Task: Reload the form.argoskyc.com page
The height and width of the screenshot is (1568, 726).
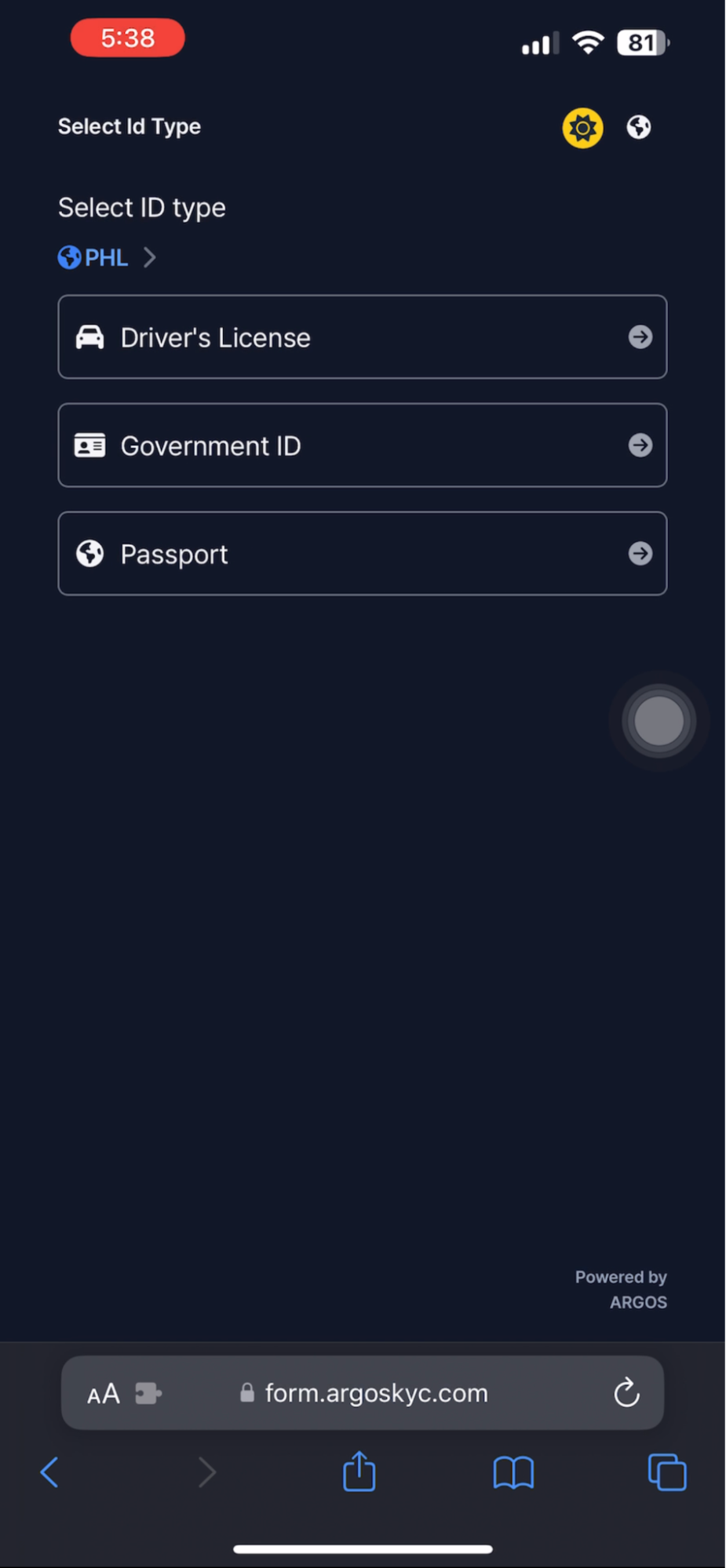Action: coord(626,1393)
